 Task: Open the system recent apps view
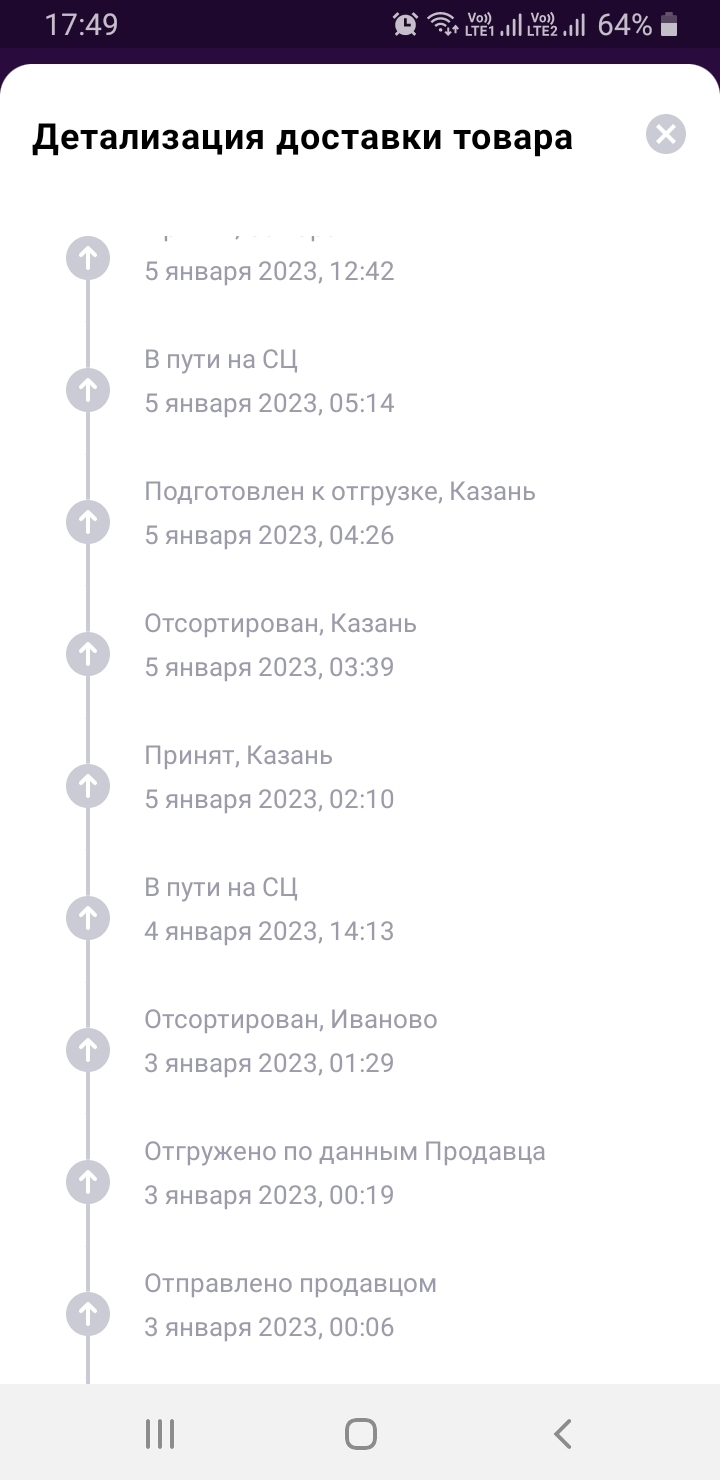160,1433
